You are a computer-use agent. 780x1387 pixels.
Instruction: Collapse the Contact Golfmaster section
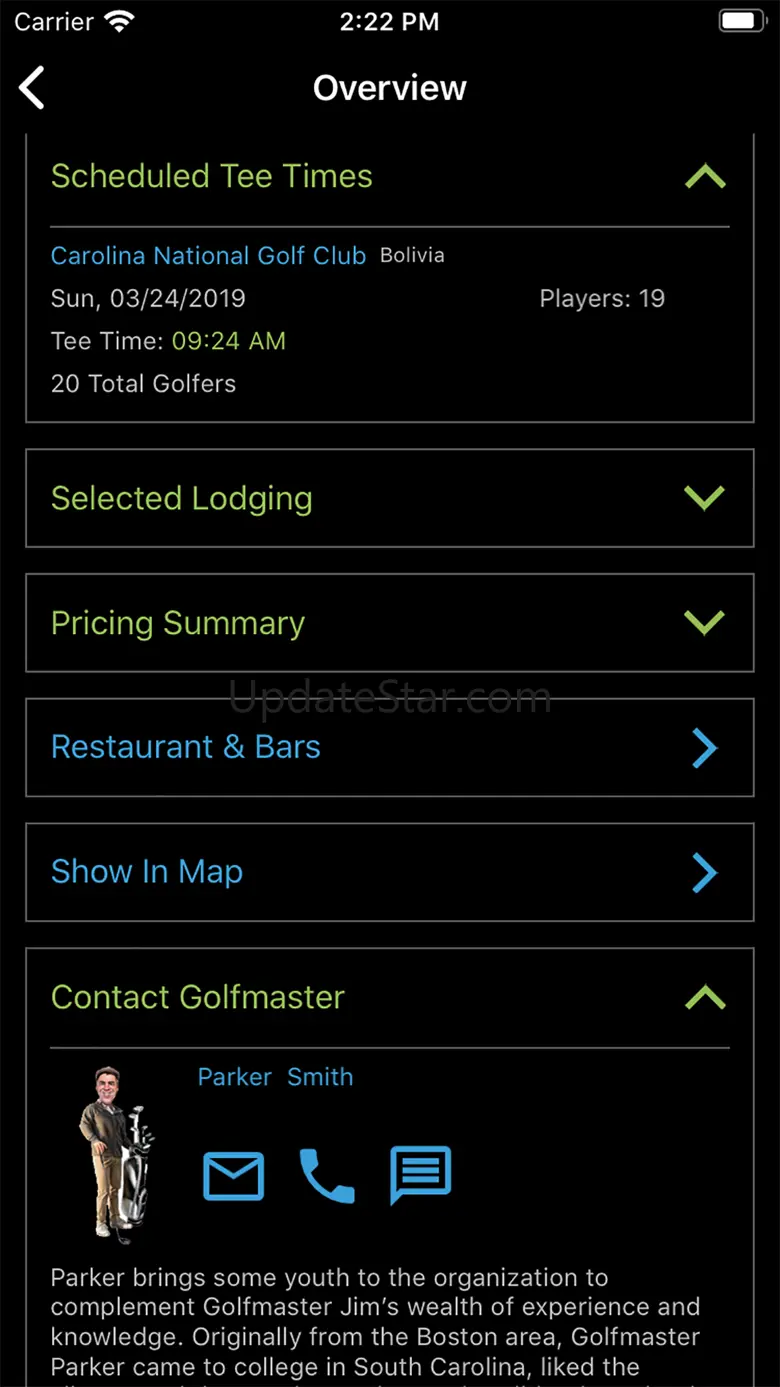click(x=705, y=997)
